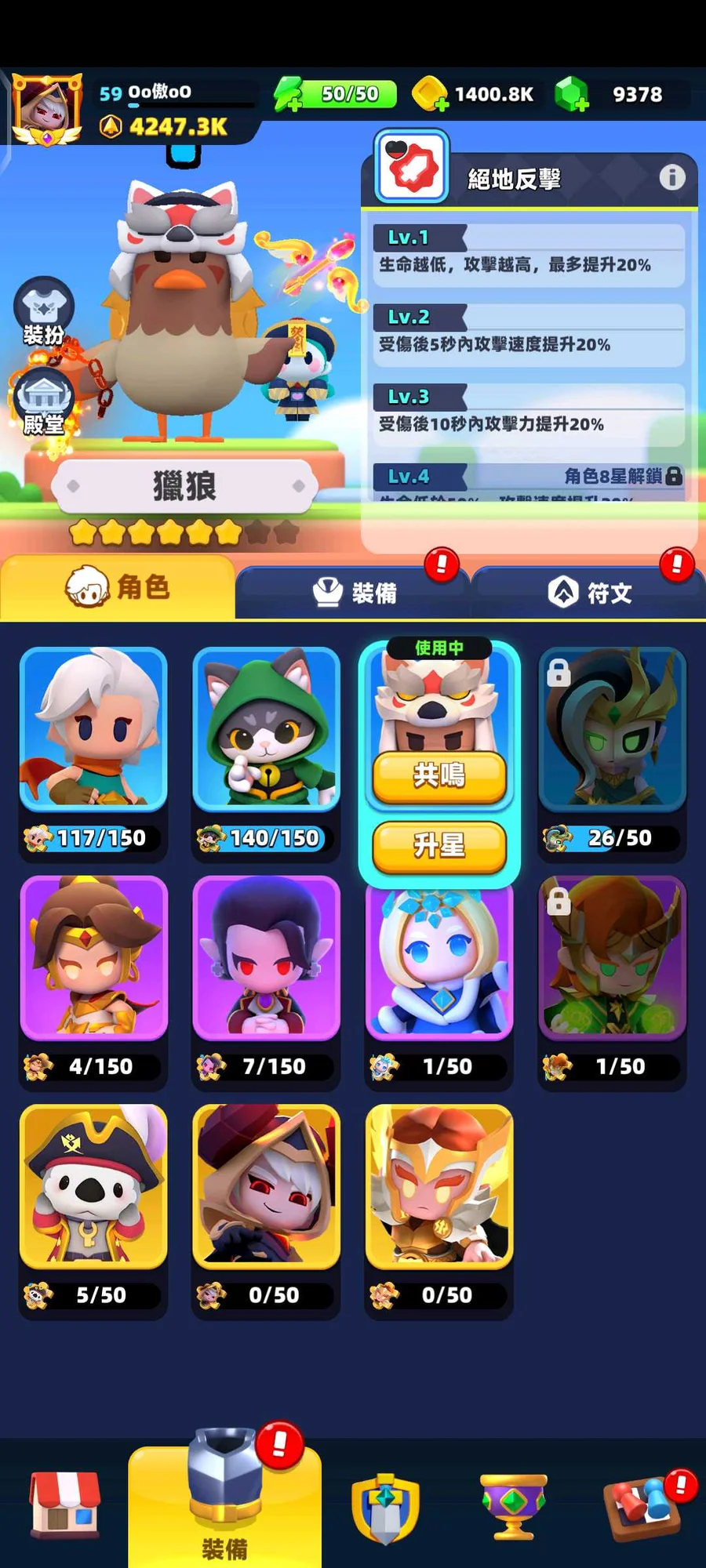
Task: Open the 絕地反擊 skill info icon
Action: coord(671,177)
